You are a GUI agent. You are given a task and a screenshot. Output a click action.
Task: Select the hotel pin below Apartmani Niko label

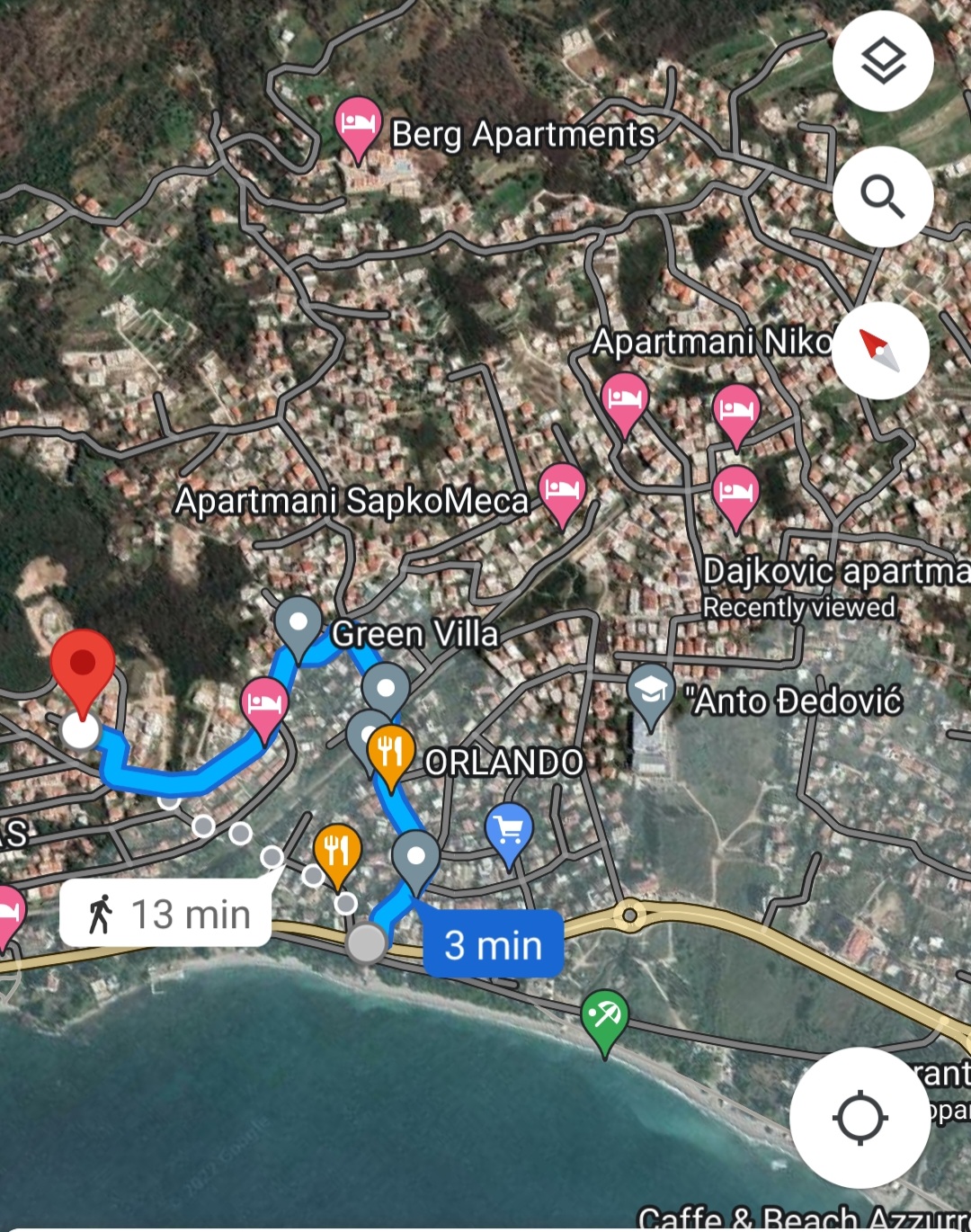[x=624, y=401]
